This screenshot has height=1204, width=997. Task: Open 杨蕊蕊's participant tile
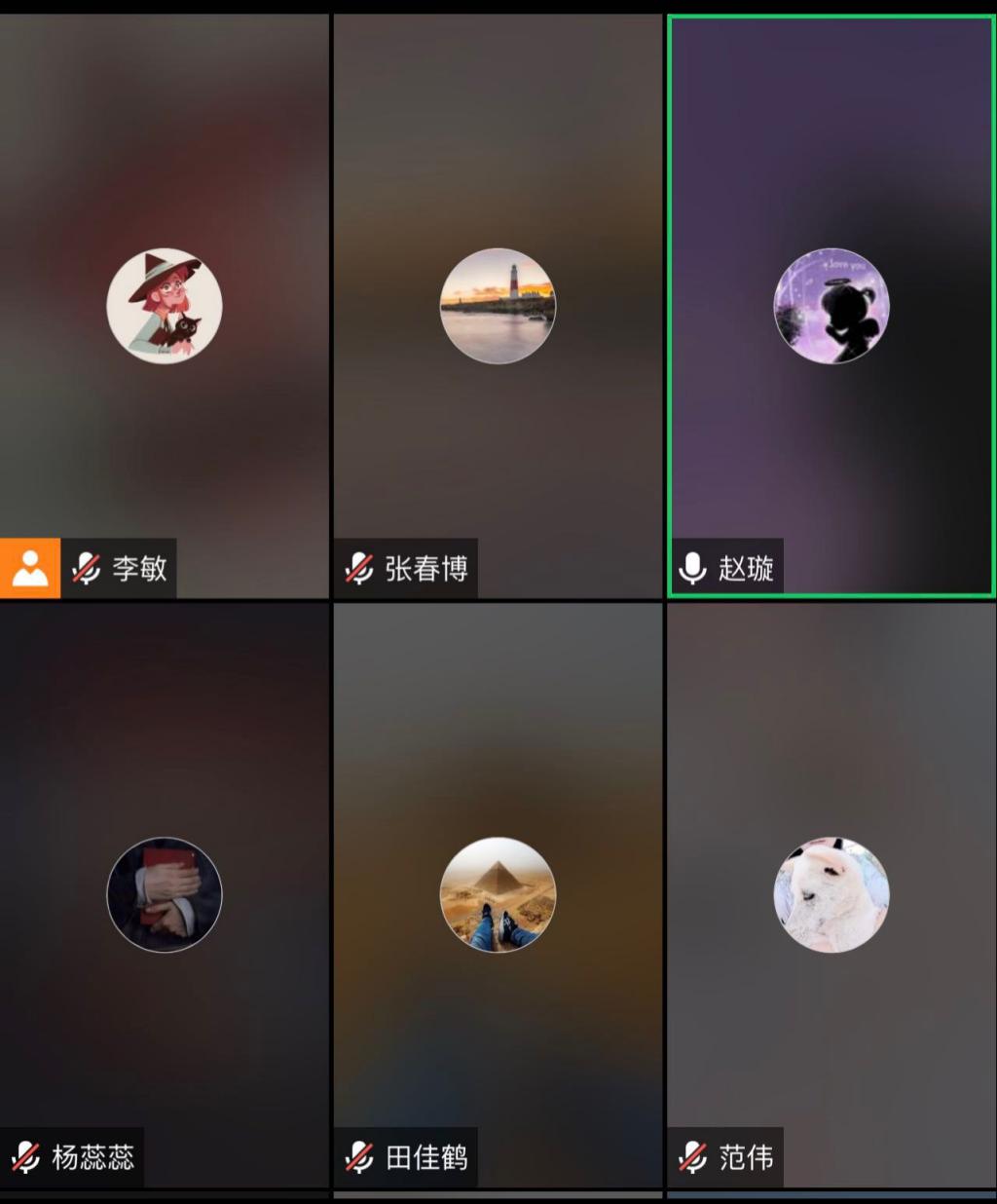[x=164, y=894]
